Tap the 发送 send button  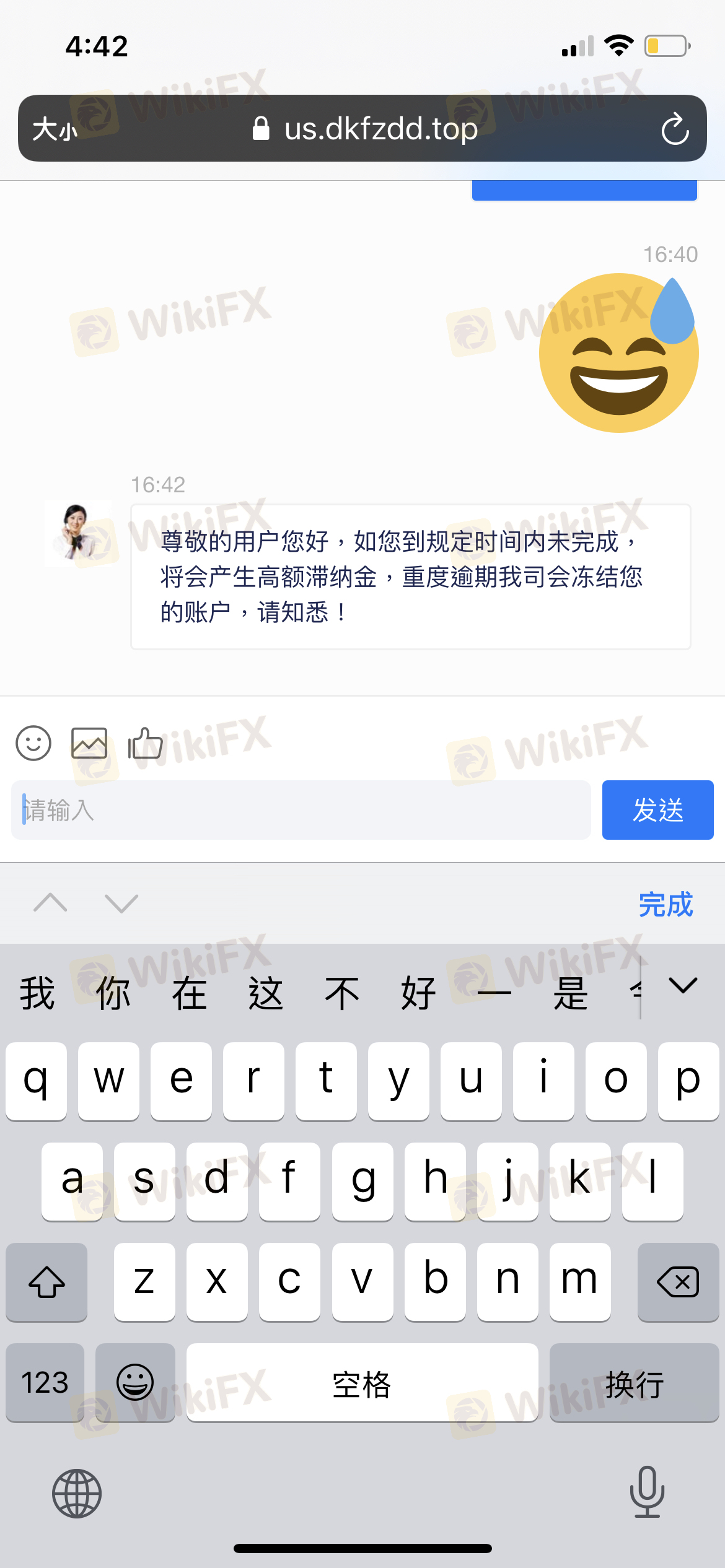coord(657,810)
